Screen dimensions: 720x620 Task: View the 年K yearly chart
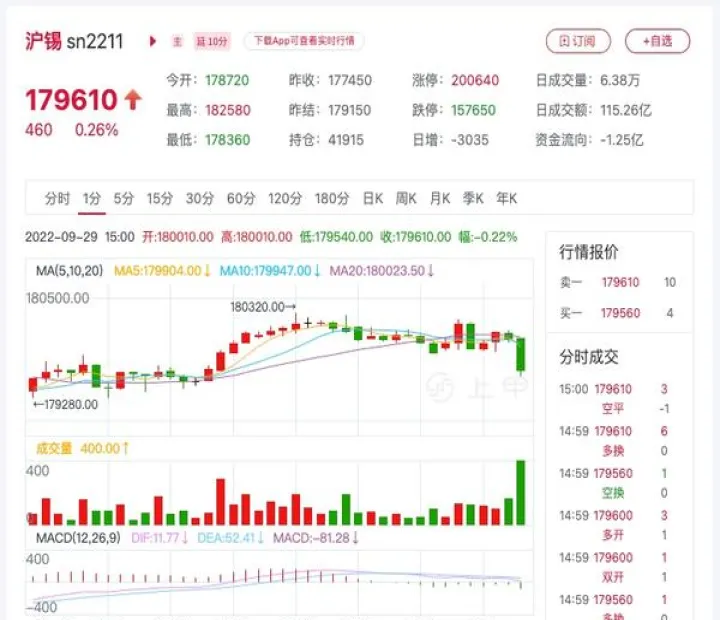[x=506, y=199]
